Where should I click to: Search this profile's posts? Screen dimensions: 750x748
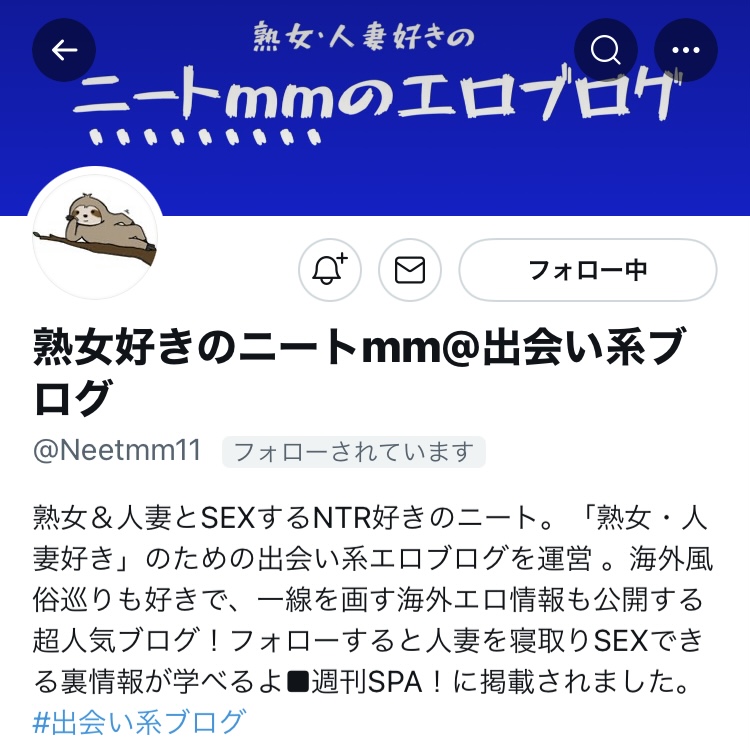click(x=606, y=50)
